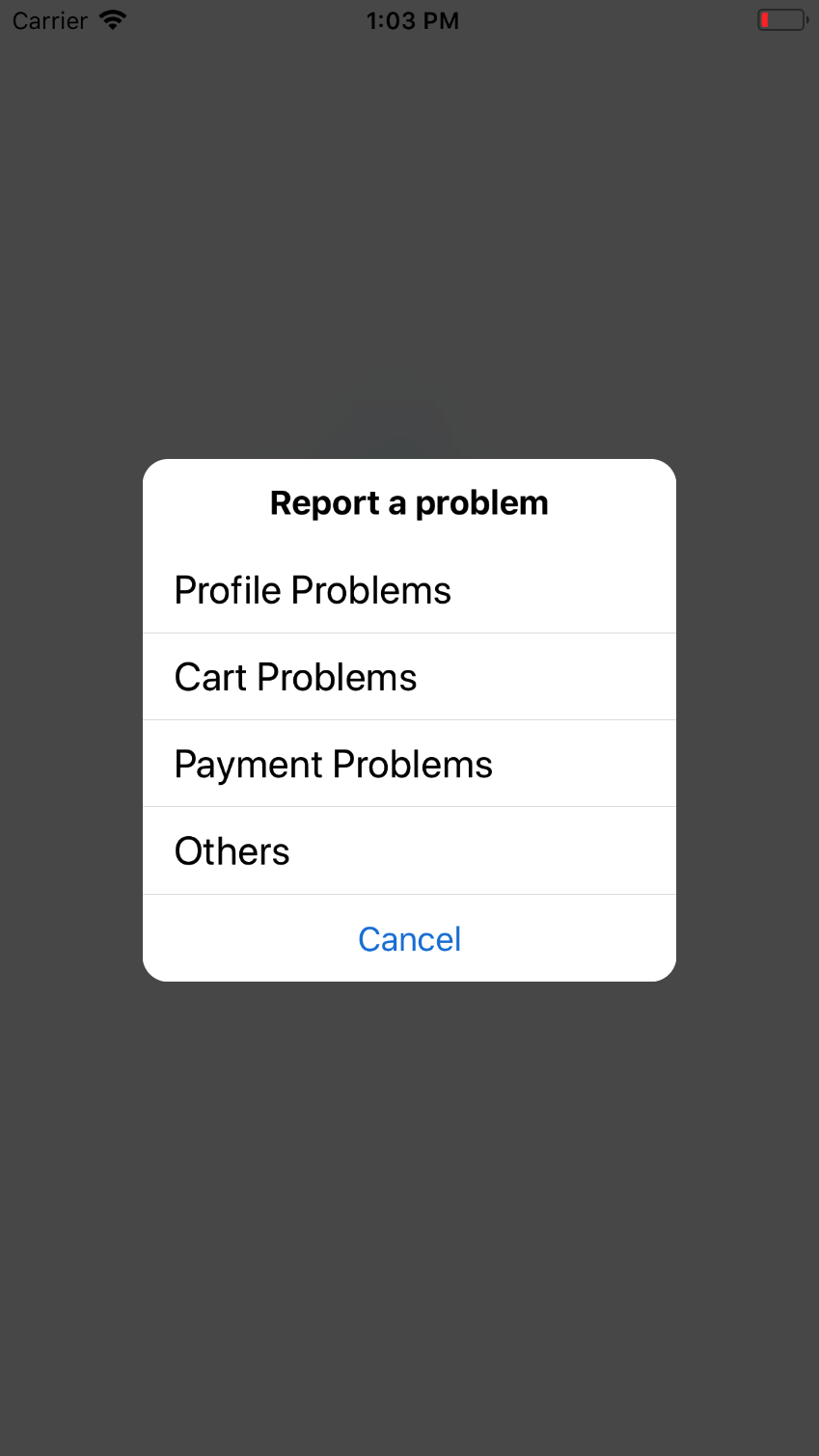The image size is (819, 1456).
Task: Select Profile Problems option
Action: tap(313, 590)
